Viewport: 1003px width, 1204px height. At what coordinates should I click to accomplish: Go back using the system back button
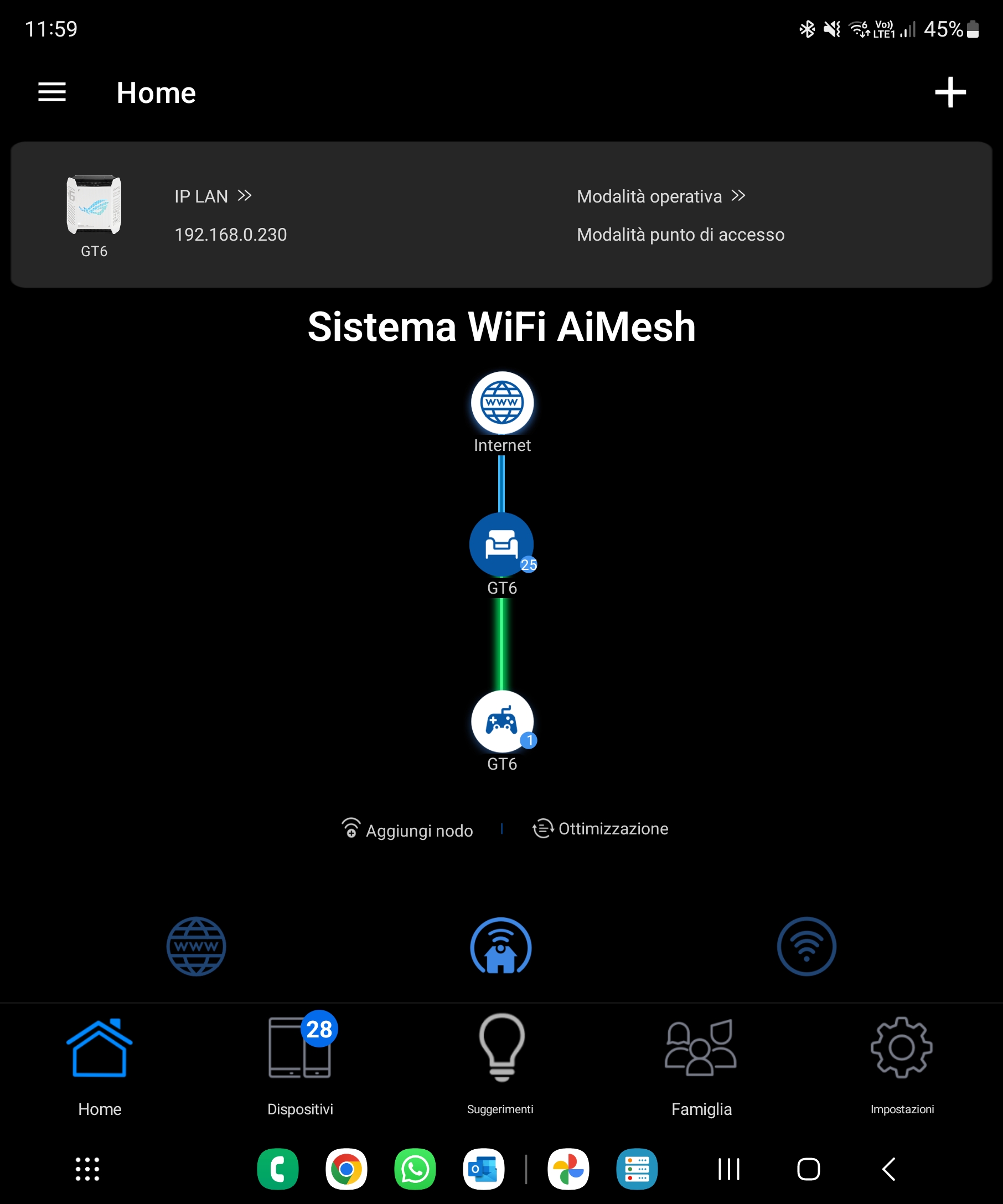888,1169
